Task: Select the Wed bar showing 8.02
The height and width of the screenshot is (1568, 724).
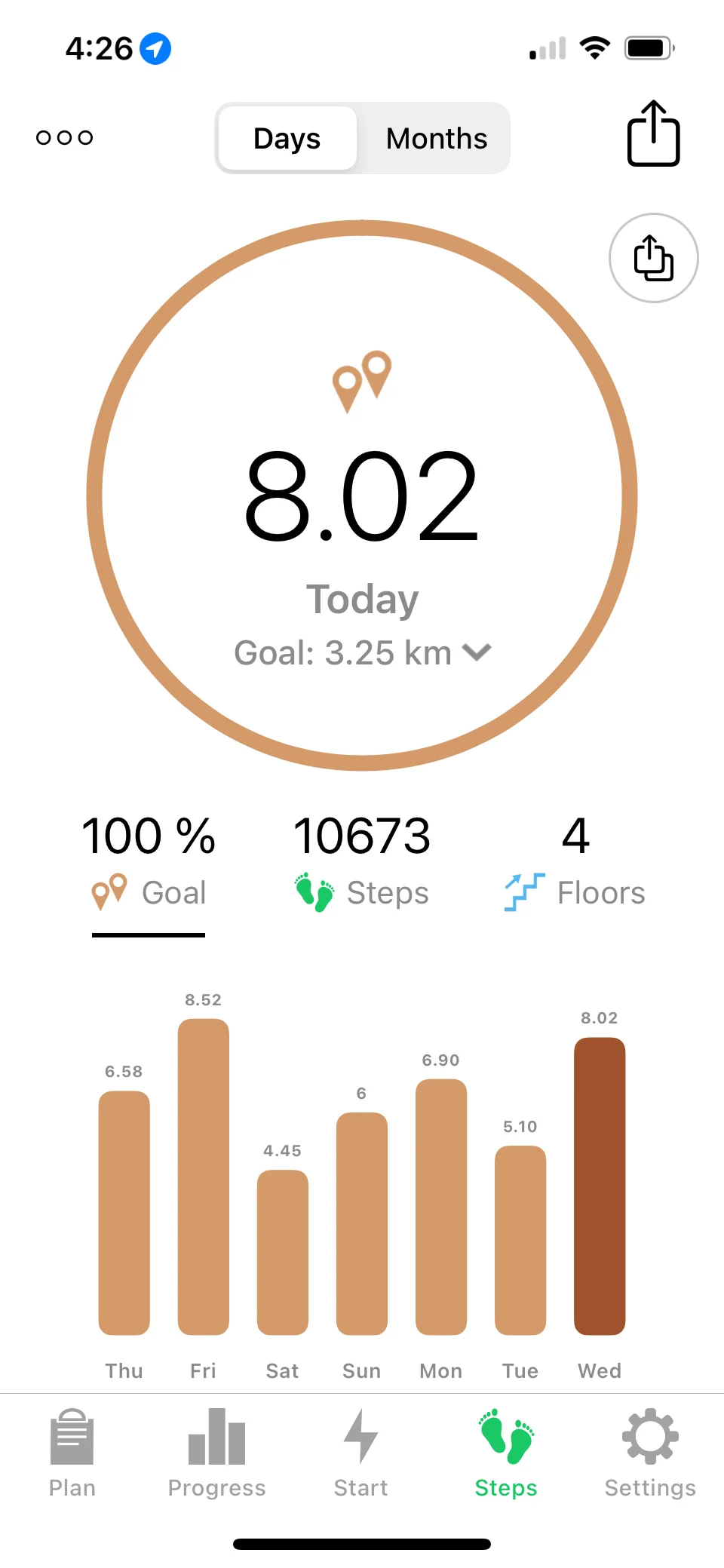Action: (600, 1186)
